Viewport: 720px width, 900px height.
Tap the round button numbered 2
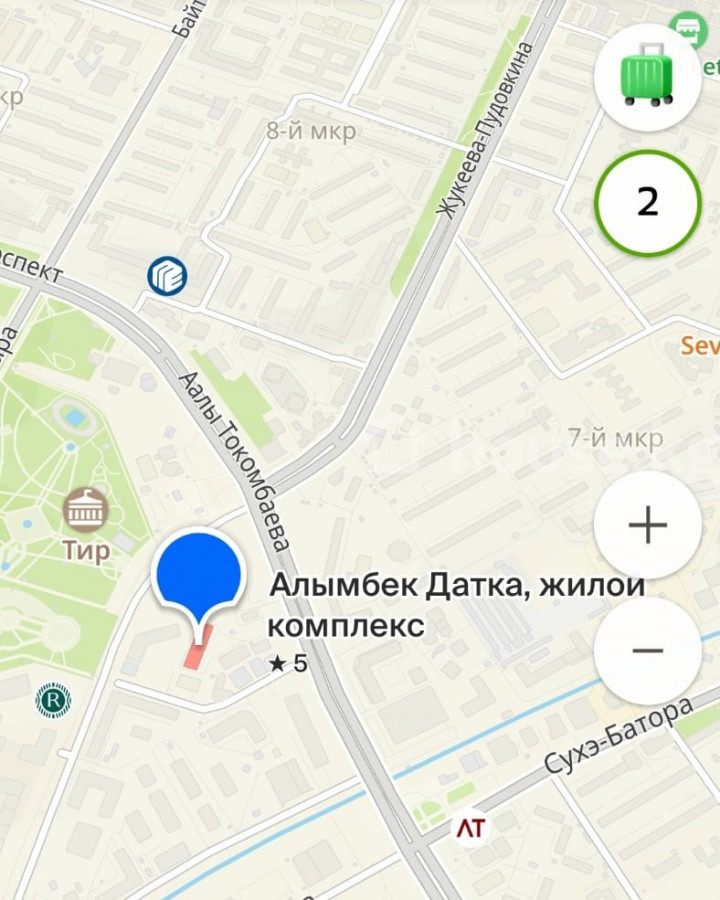click(647, 203)
